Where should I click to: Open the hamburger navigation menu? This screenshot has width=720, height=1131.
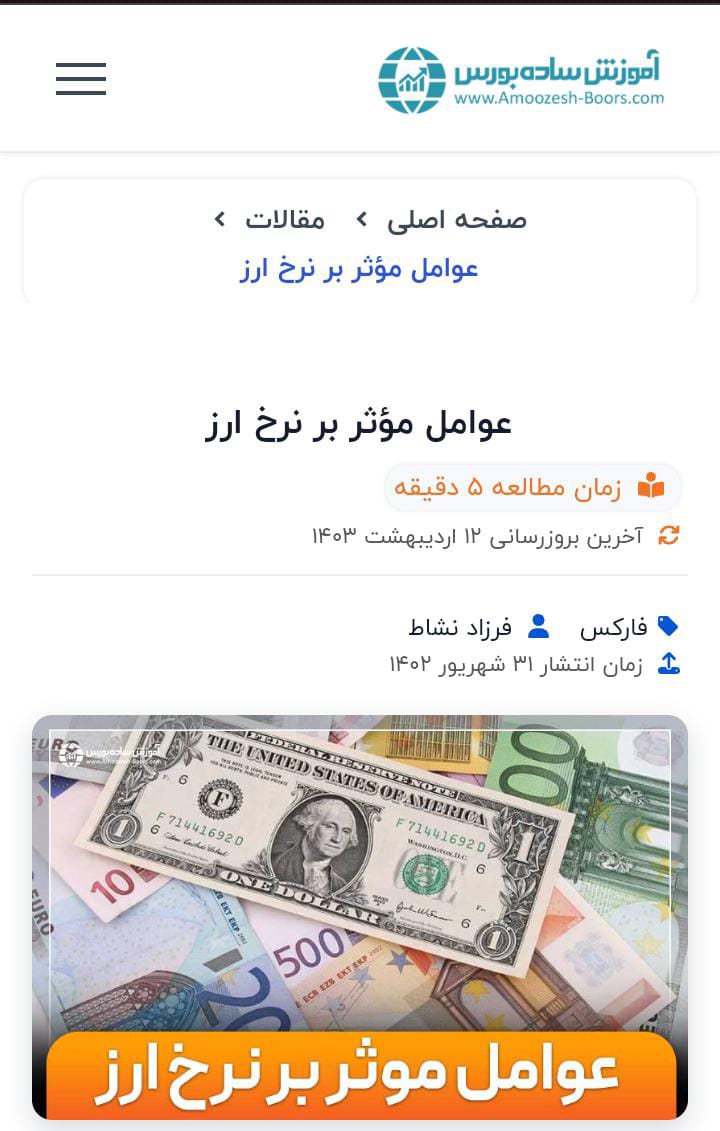click(x=81, y=79)
